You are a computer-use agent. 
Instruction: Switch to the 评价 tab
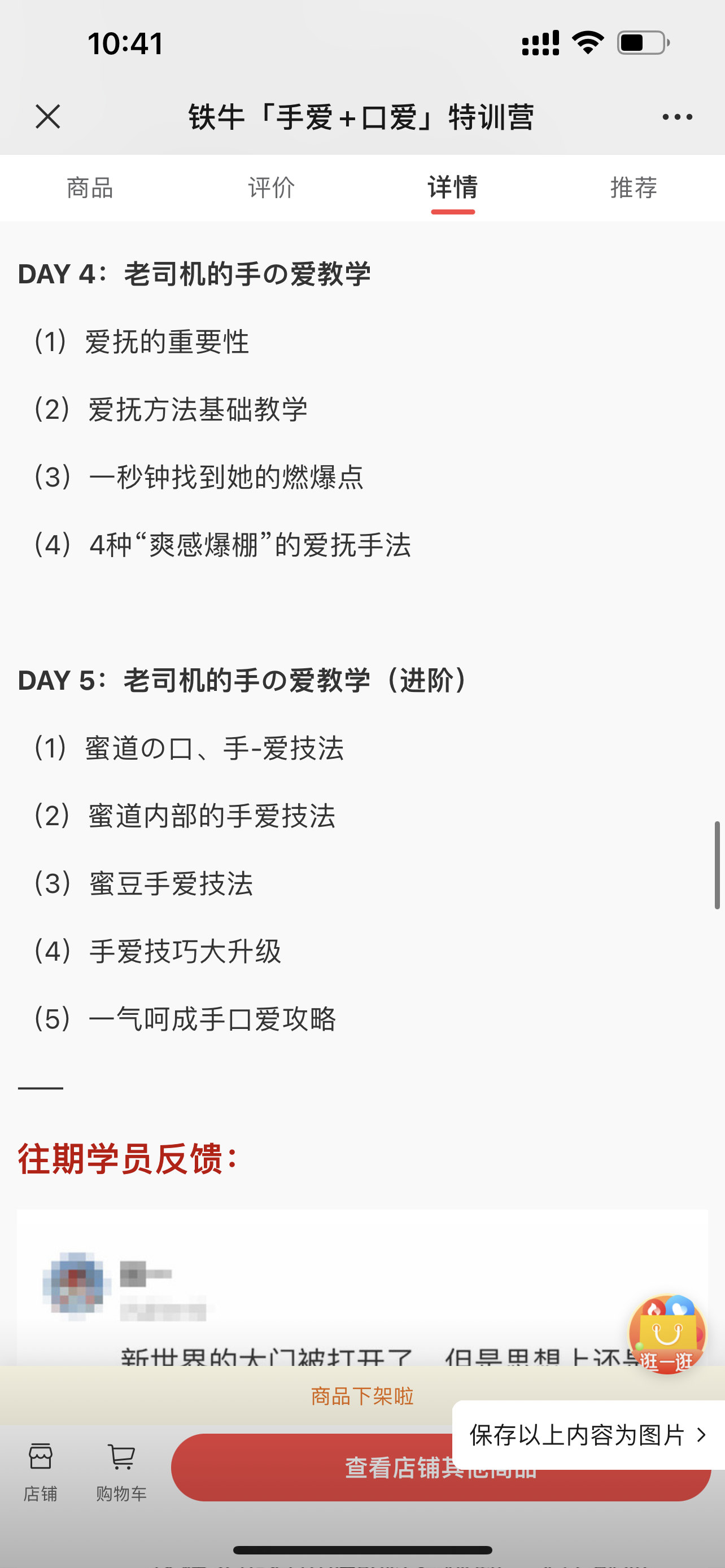(x=272, y=187)
